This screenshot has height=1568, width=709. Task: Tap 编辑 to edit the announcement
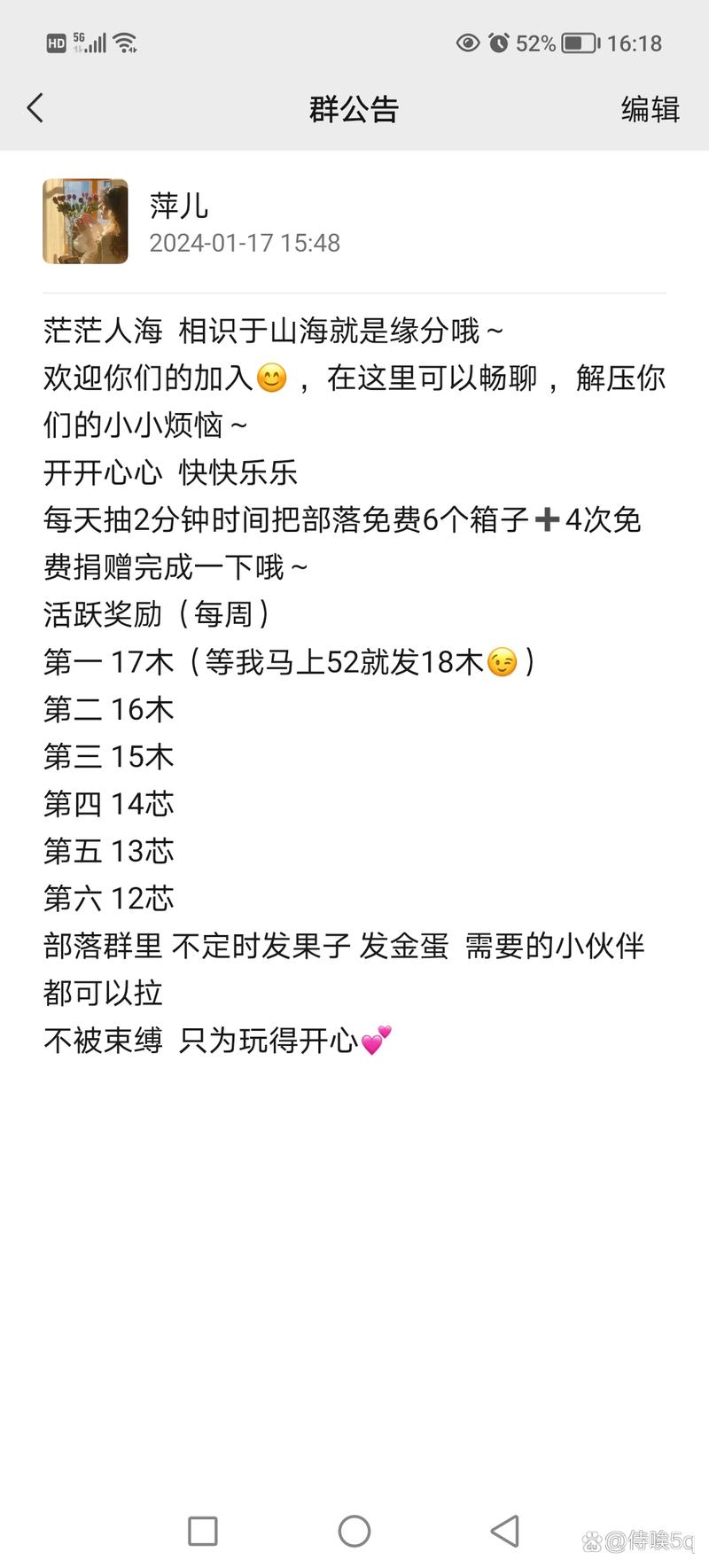[650, 109]
